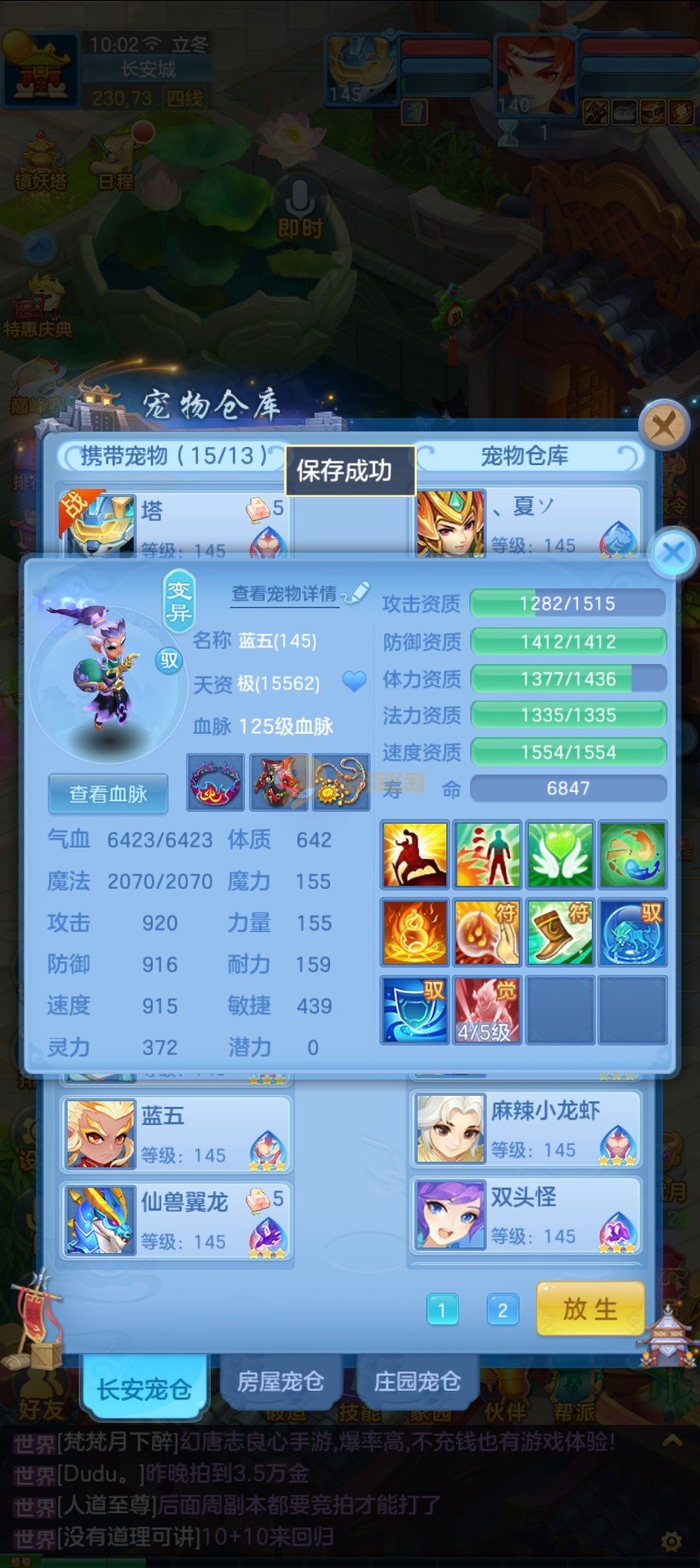The image size is (700, 1568).
Task: Go to warehouse page 2
Action: pyautogui.click(x=502, y=1310)
